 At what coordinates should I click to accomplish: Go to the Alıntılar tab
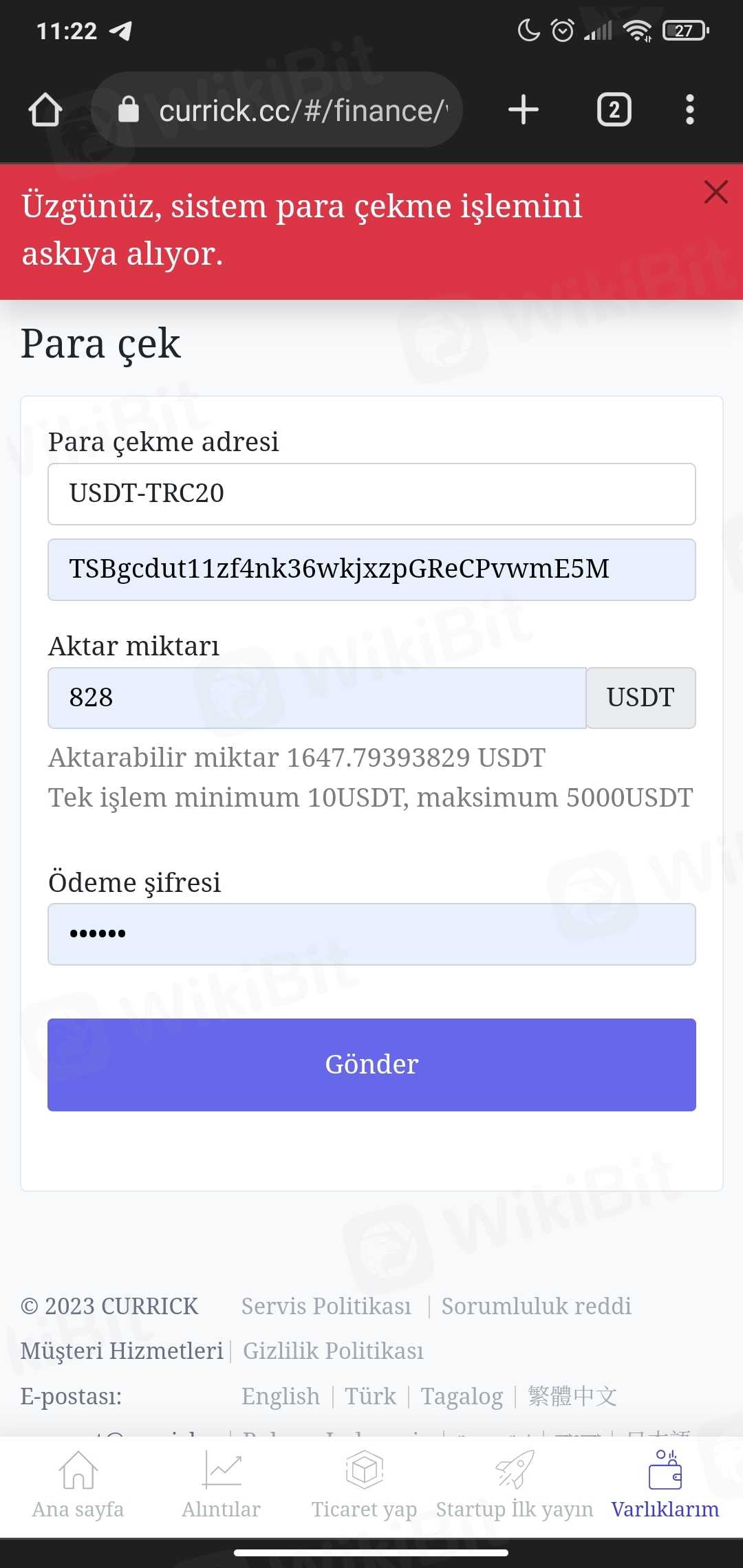(221, 1485)
